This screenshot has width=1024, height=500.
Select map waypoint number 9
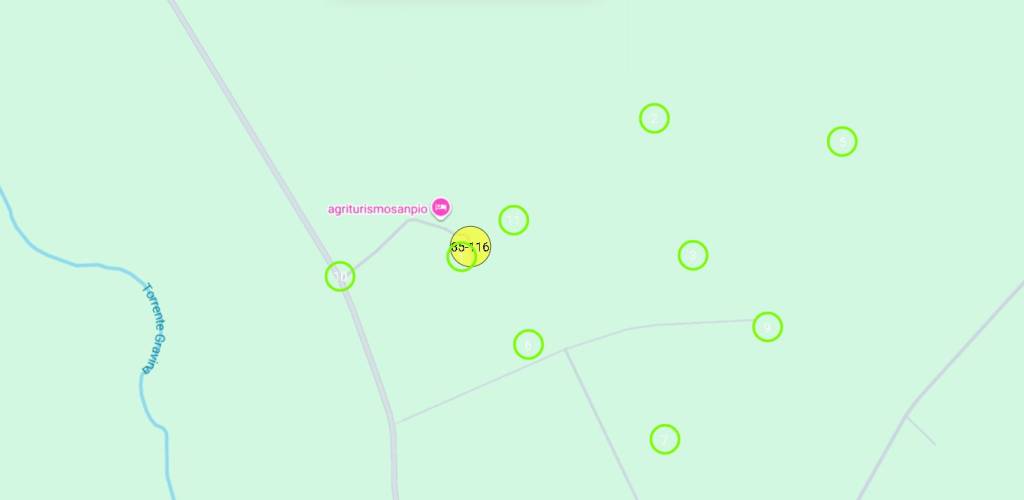point(767,327)
